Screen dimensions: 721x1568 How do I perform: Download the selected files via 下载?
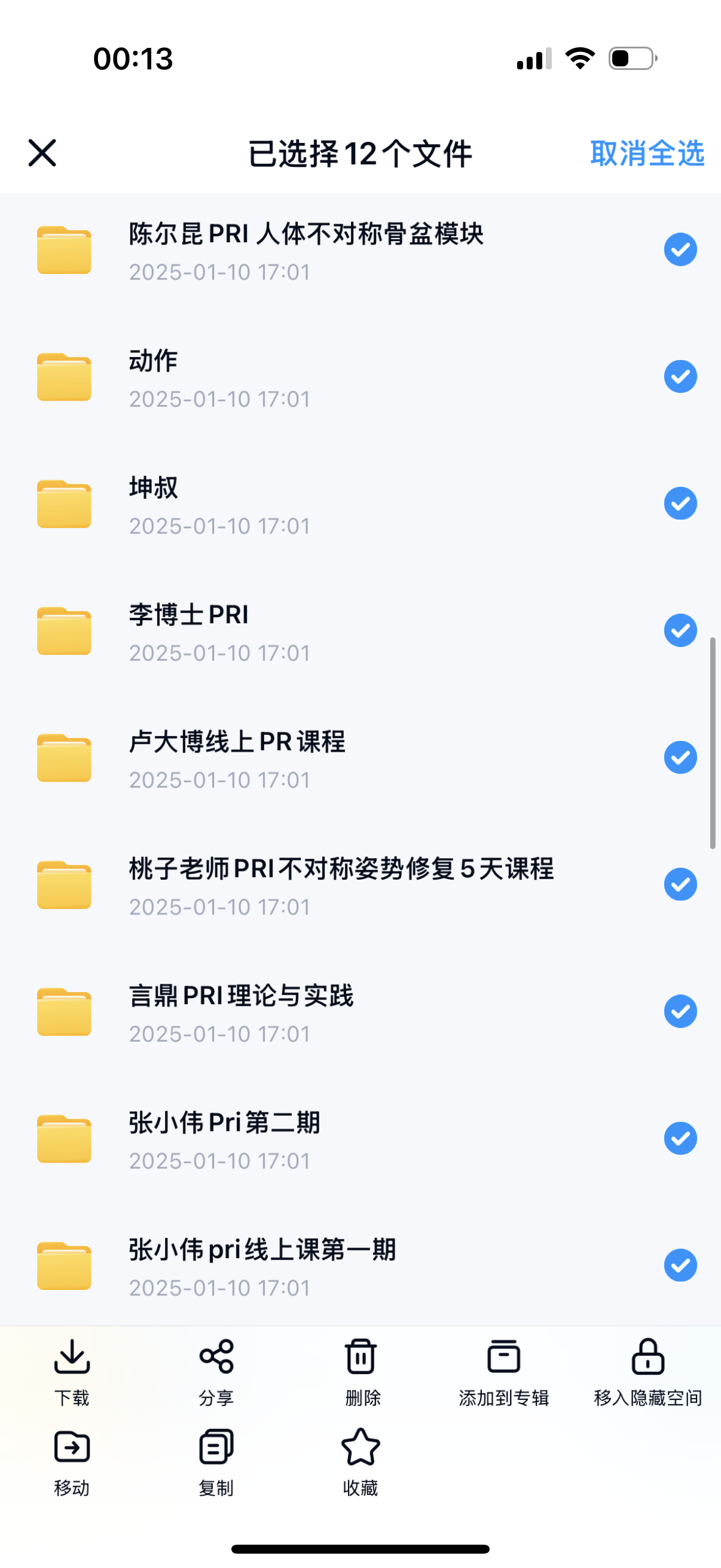tap(72, 1372)
